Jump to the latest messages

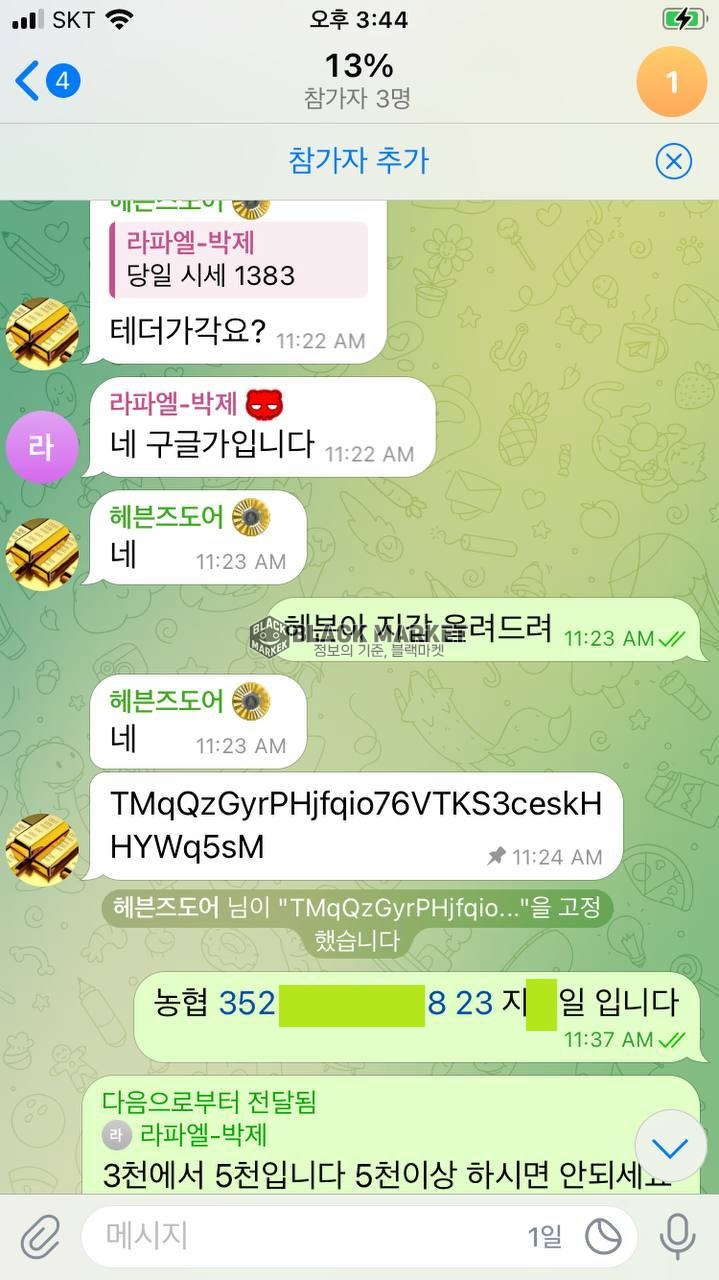pos(670,1149)
